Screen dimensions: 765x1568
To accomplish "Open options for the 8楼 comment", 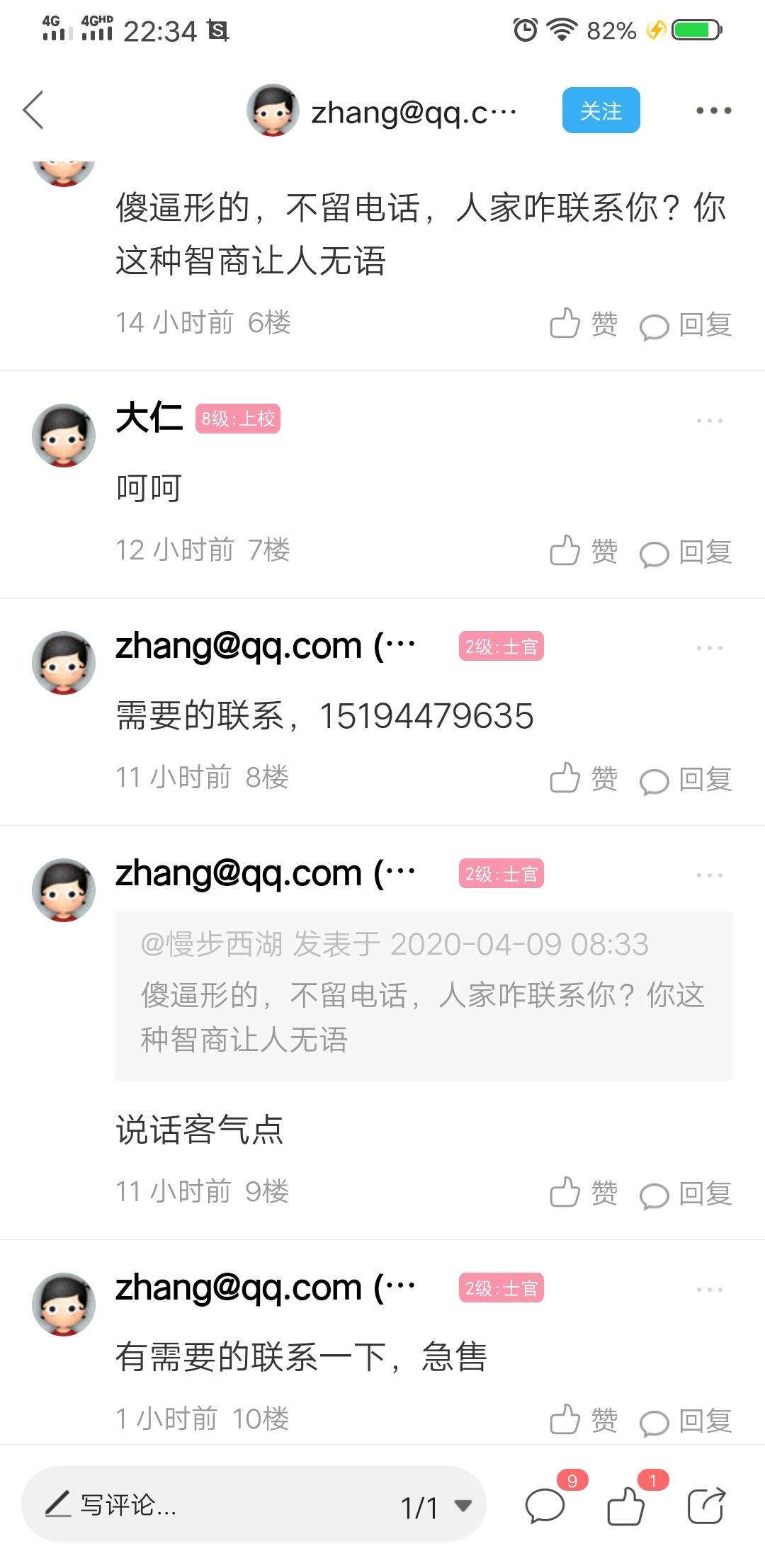I will [709, 648].
